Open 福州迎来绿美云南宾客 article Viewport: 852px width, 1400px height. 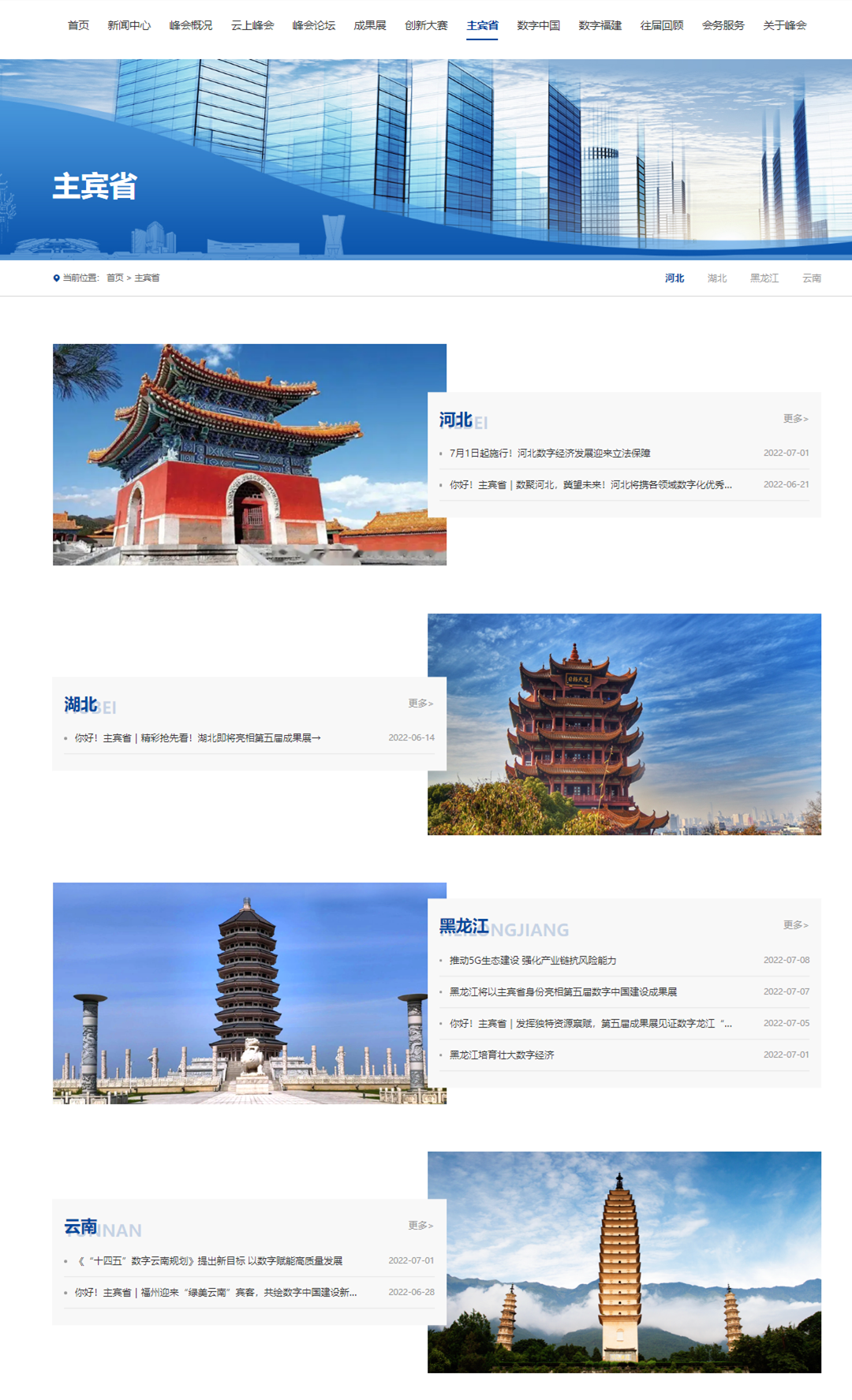pyautogui.click(x=215, y=1293)
